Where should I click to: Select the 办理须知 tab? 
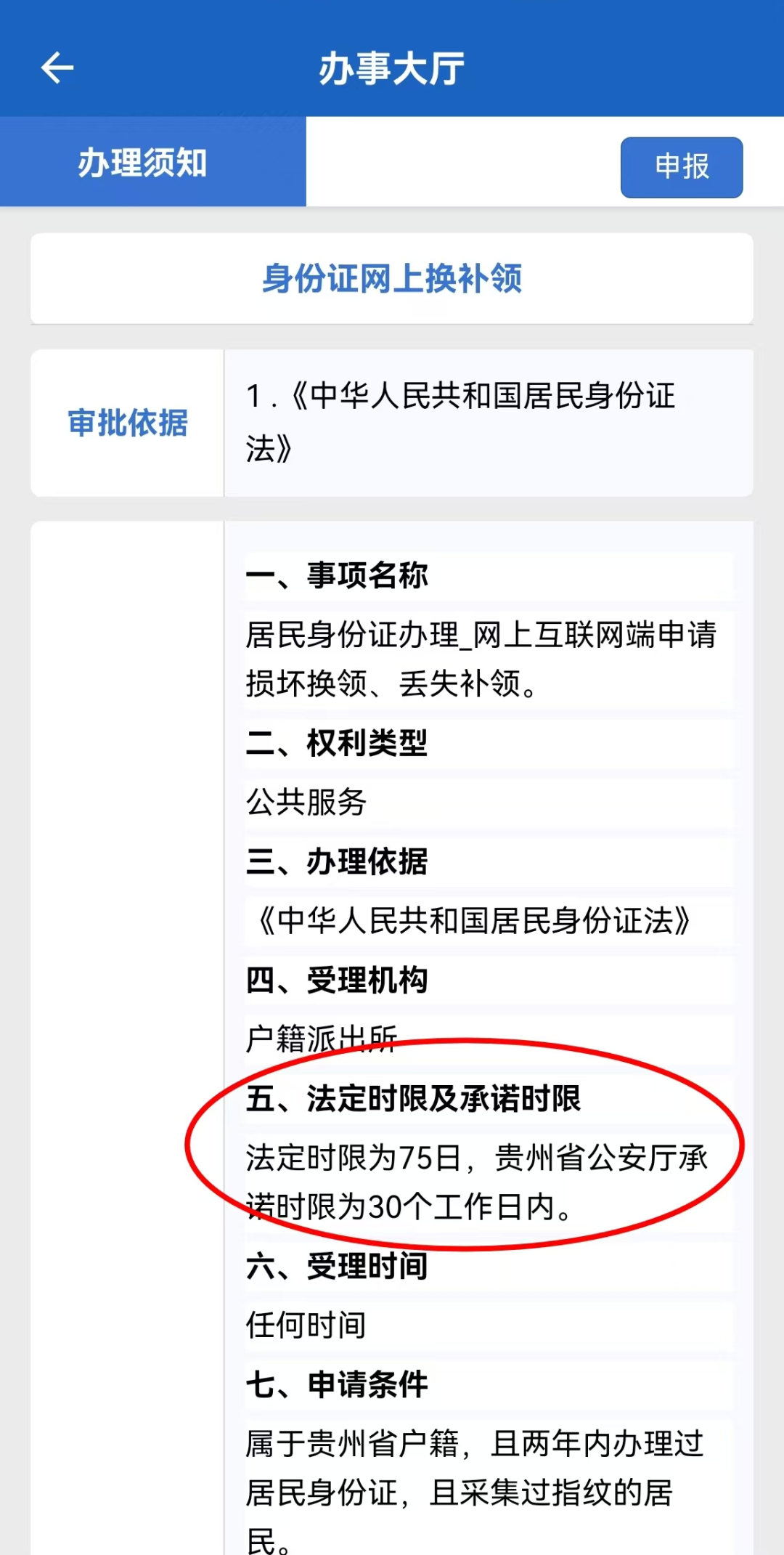(x=143, y=163)
